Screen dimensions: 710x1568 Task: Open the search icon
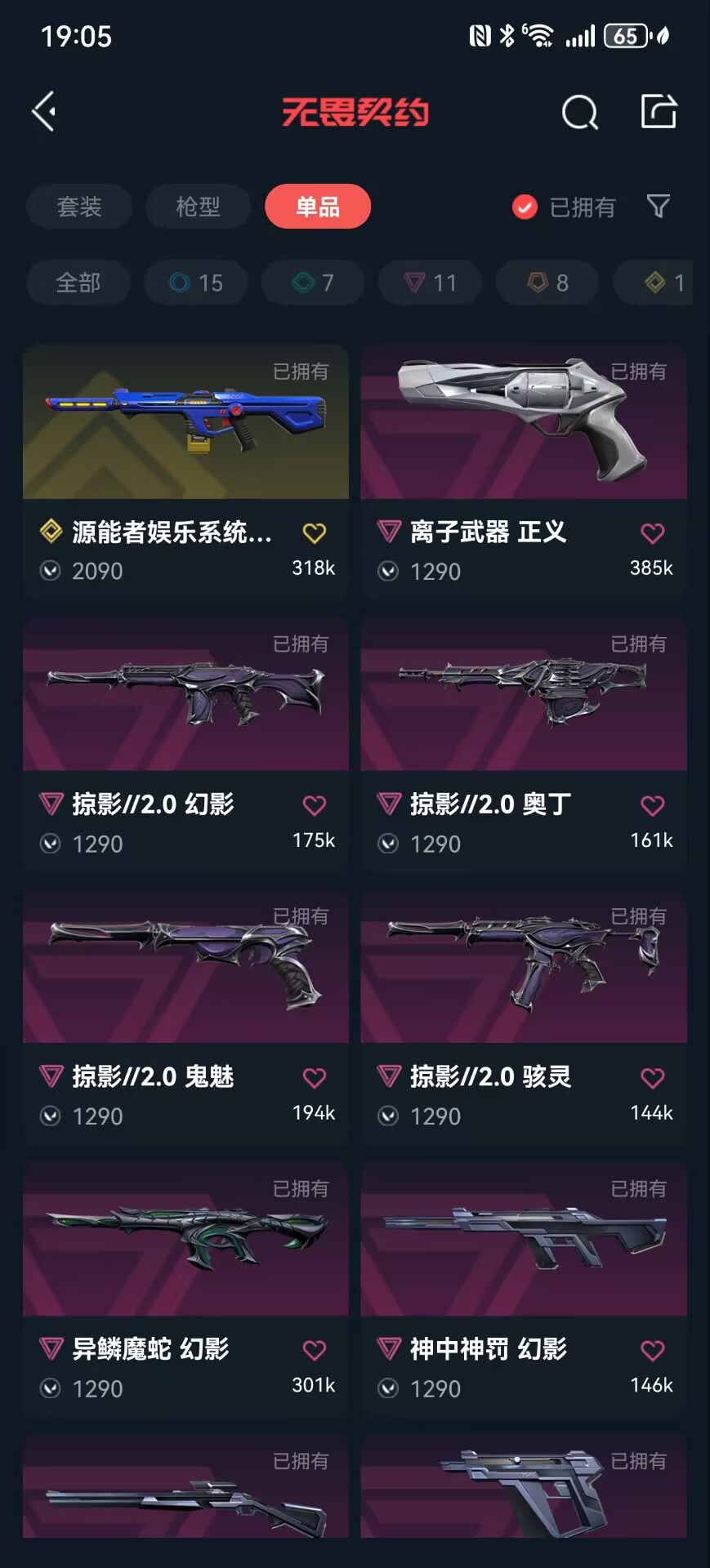[x=579, y=112]
